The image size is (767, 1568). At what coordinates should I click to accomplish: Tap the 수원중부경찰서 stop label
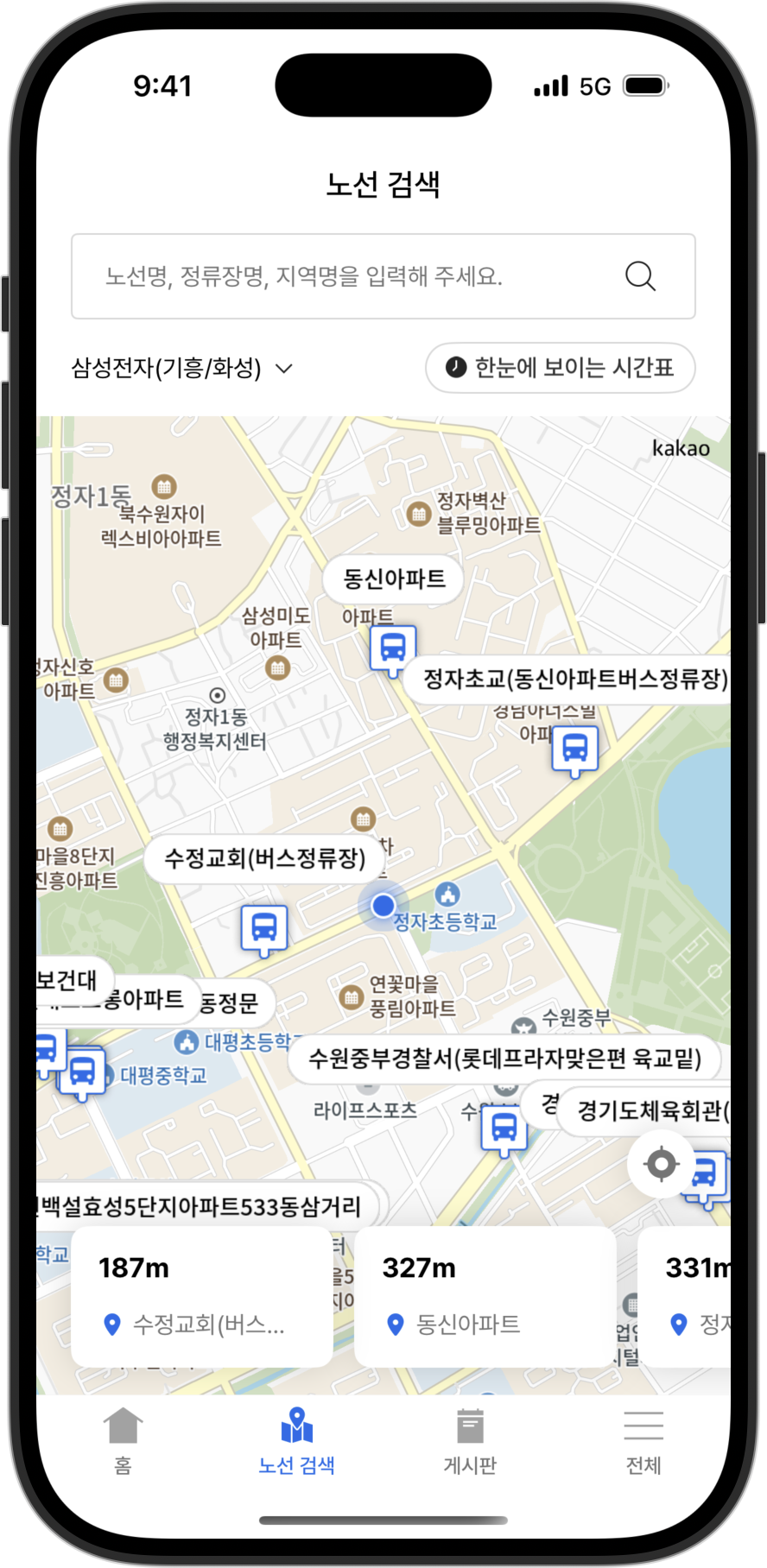point(504,1059)
